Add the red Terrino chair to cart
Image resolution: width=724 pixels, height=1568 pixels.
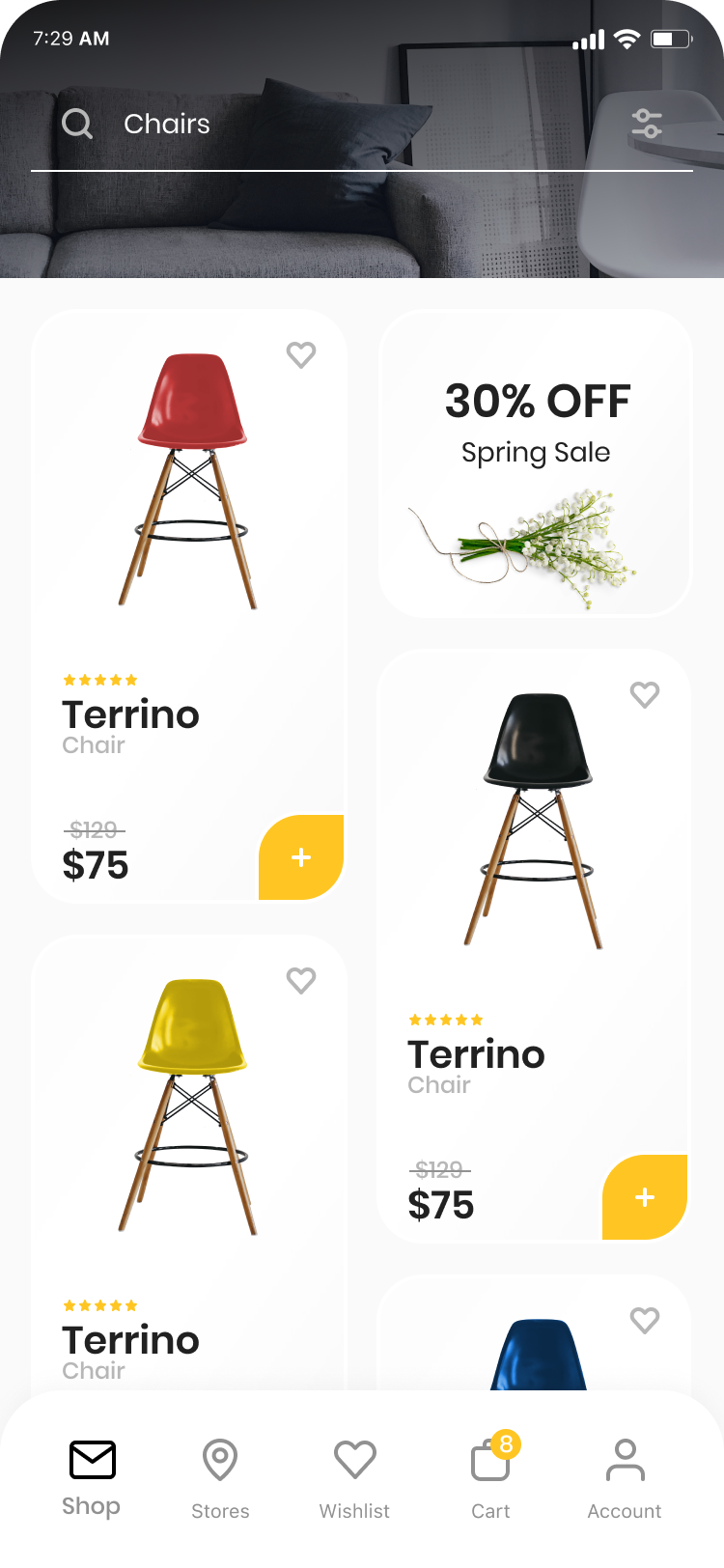pos(301,857)
